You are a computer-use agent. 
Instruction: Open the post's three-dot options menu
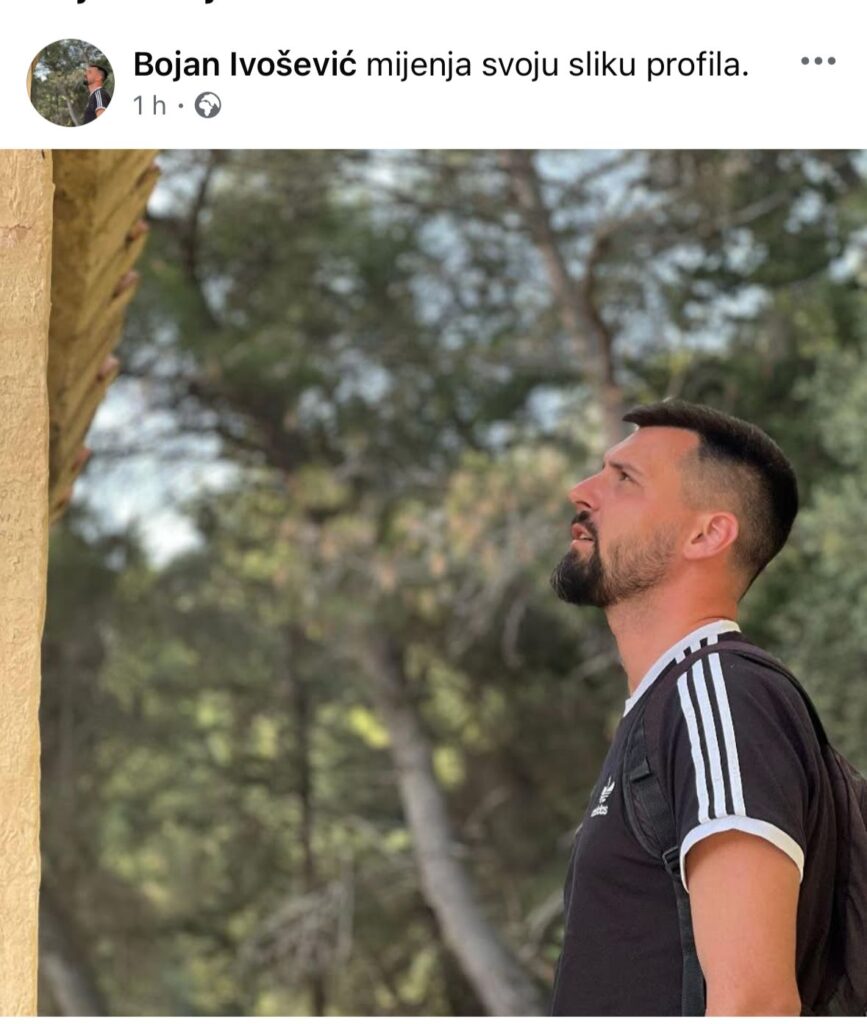point(817,61)
